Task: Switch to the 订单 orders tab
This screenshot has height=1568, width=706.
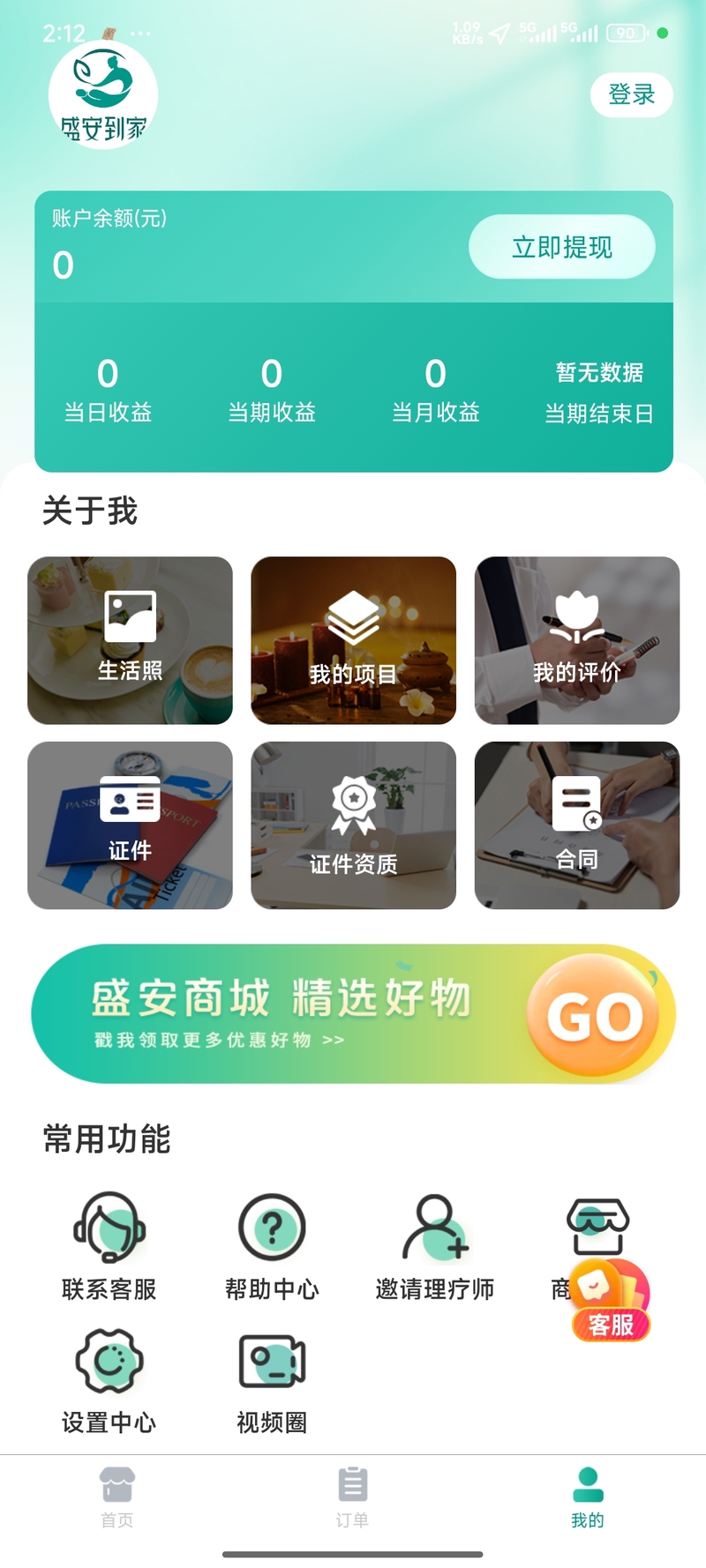Action: pyautogui.click(x=352, y=1496)
